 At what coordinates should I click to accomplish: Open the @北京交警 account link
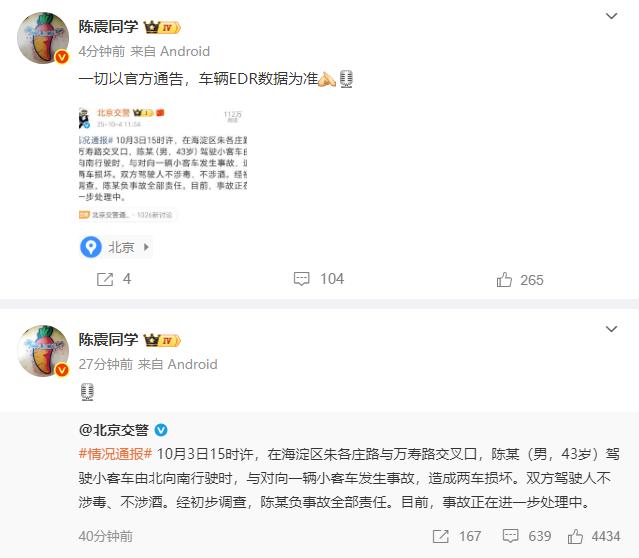pyautogui.click(x=113, y=430)
